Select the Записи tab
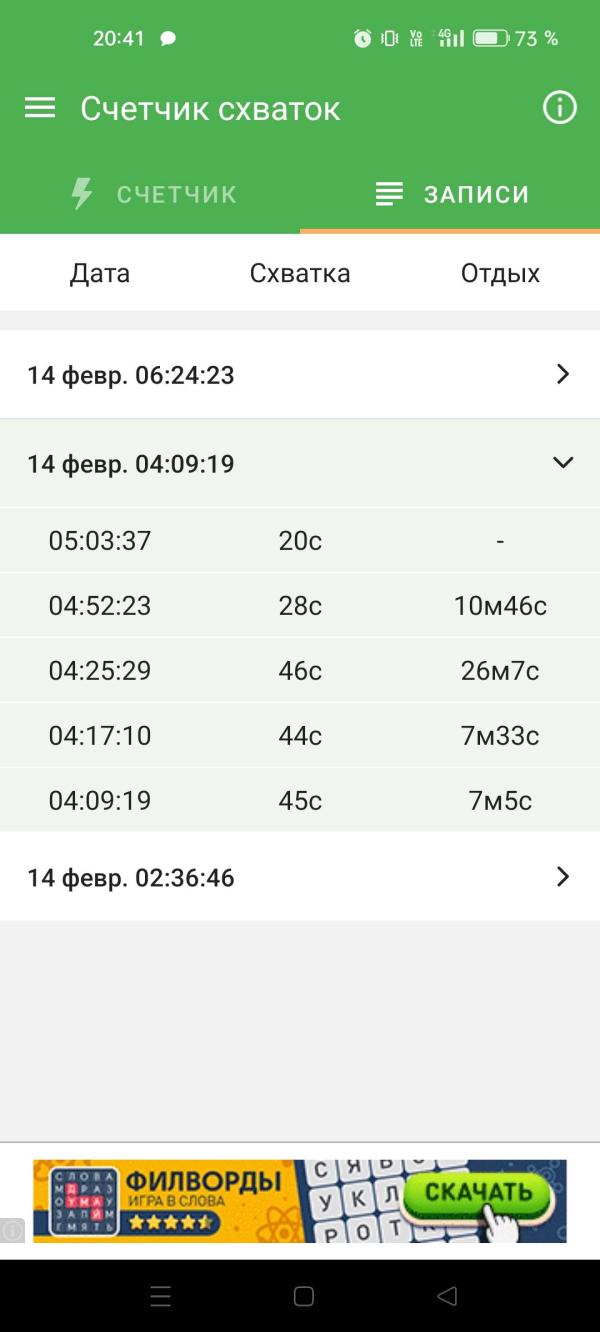This screenshot has width=600, height=1332. (x=451, y=194)
